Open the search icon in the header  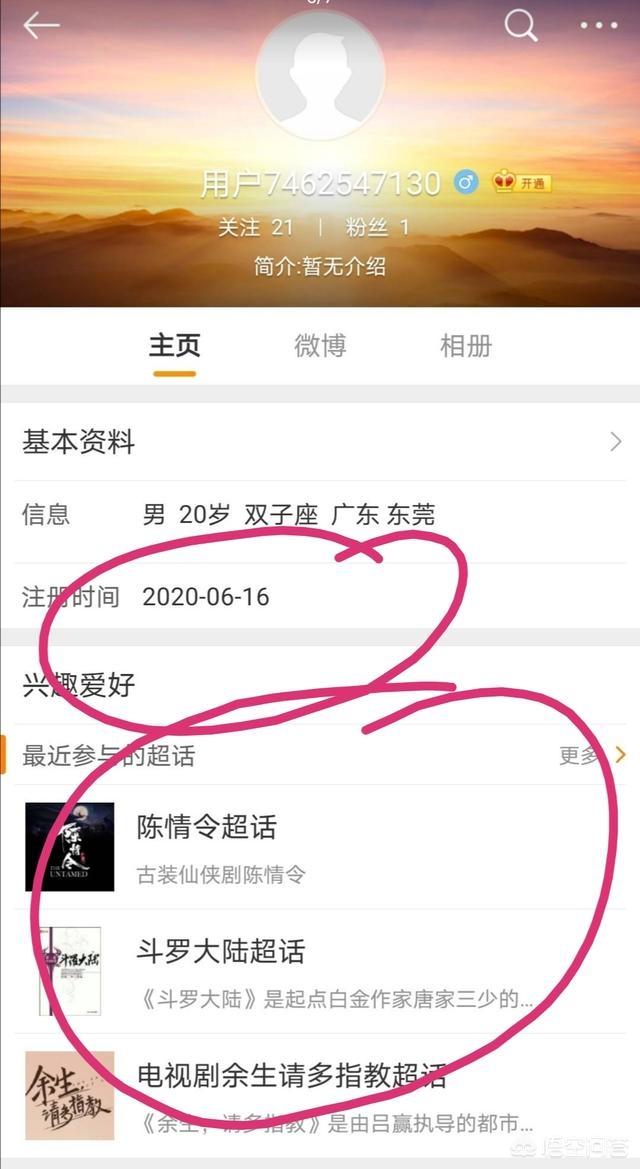pyautogui.click(x=521, y=26)
